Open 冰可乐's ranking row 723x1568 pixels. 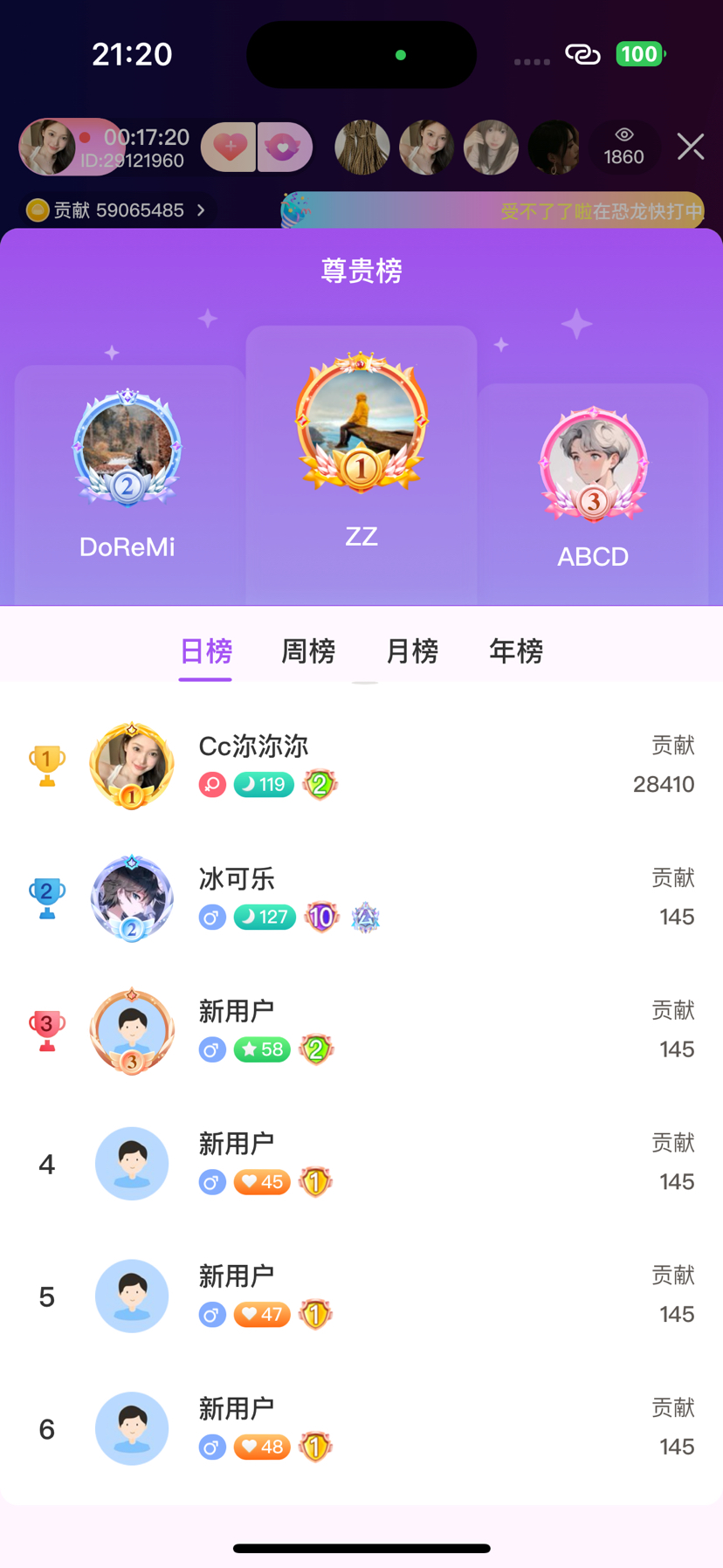click(361, 897)
